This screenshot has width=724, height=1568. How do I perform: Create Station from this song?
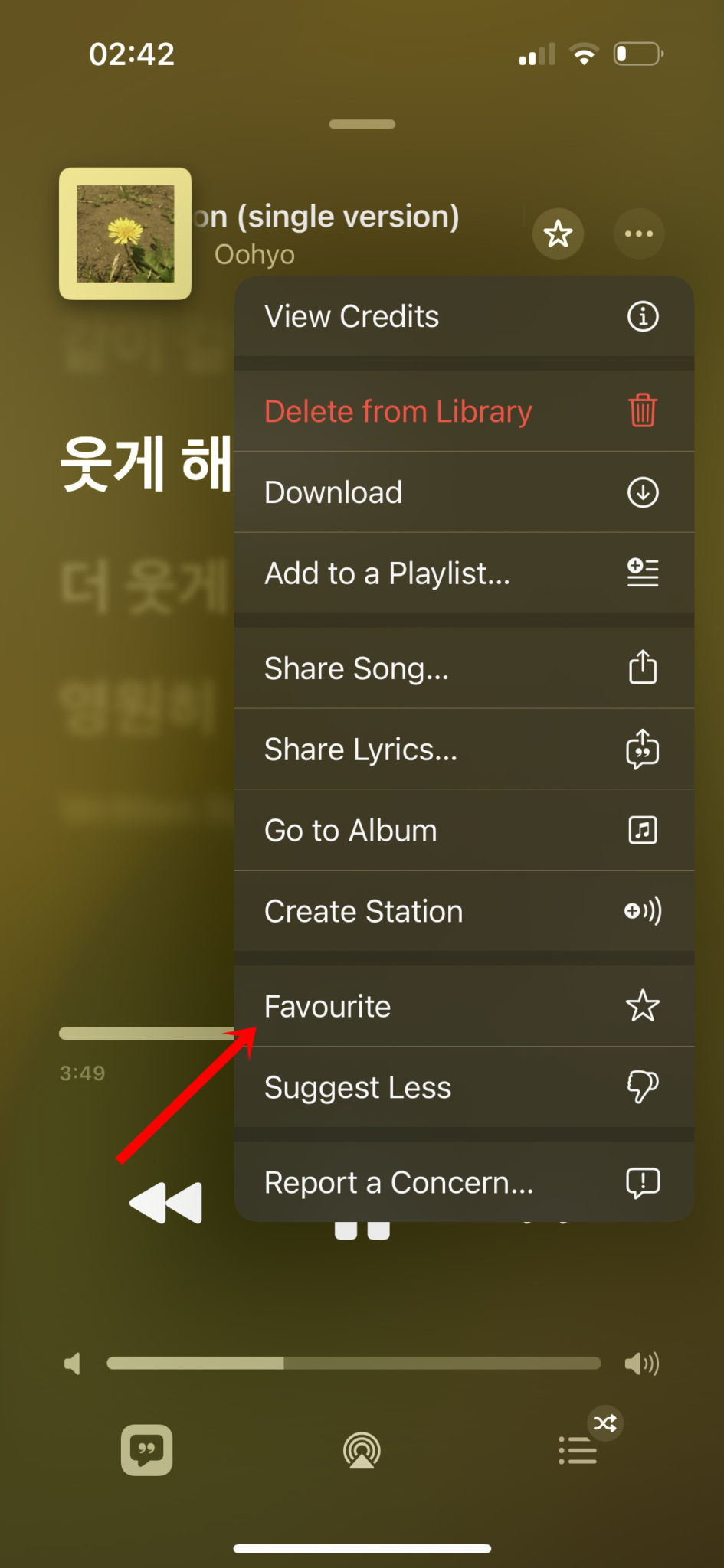(x=463, y=911)
